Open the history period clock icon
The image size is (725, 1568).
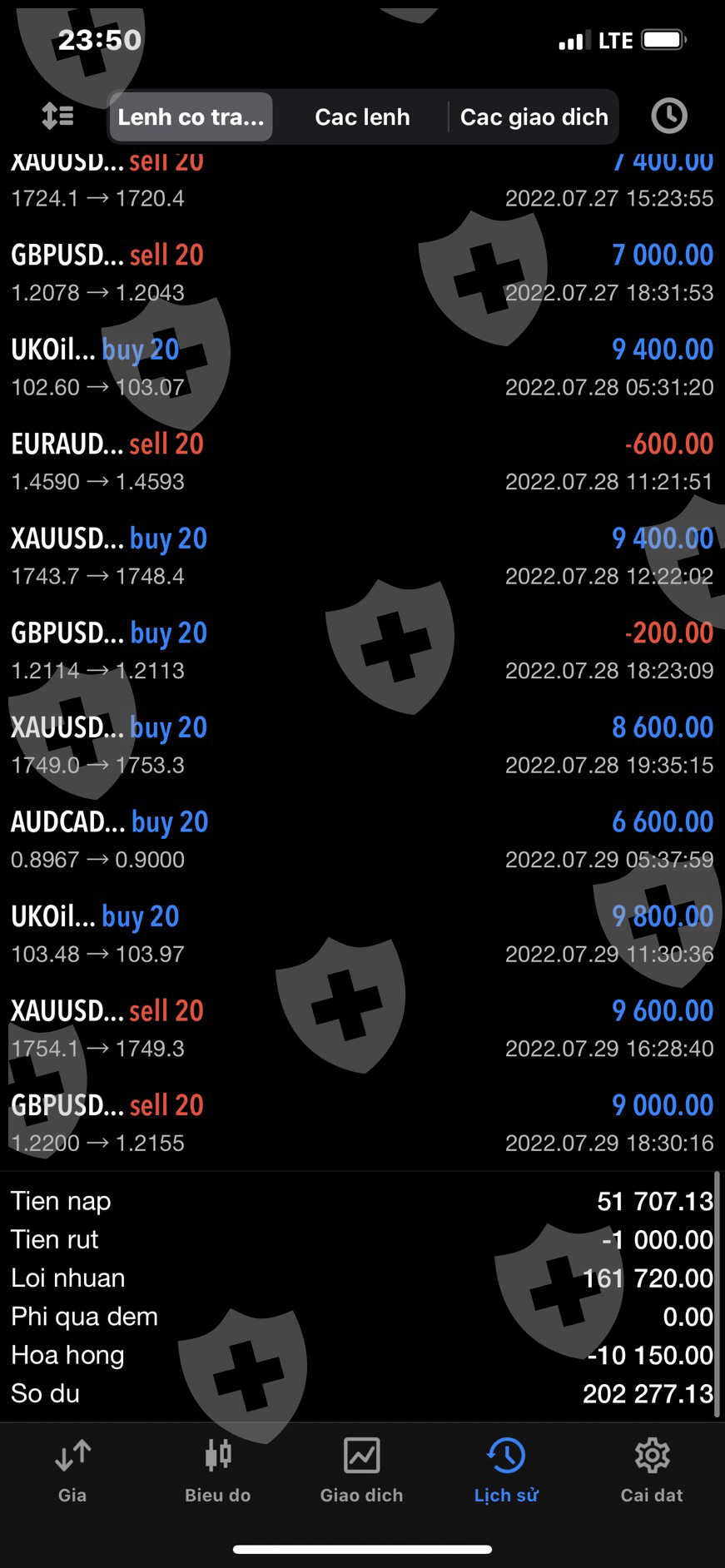[668, 117]
